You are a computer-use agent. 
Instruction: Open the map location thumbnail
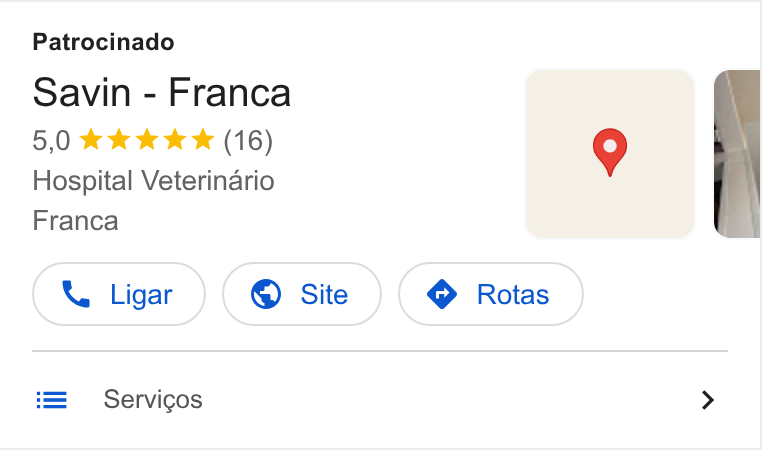coord(610,154)
